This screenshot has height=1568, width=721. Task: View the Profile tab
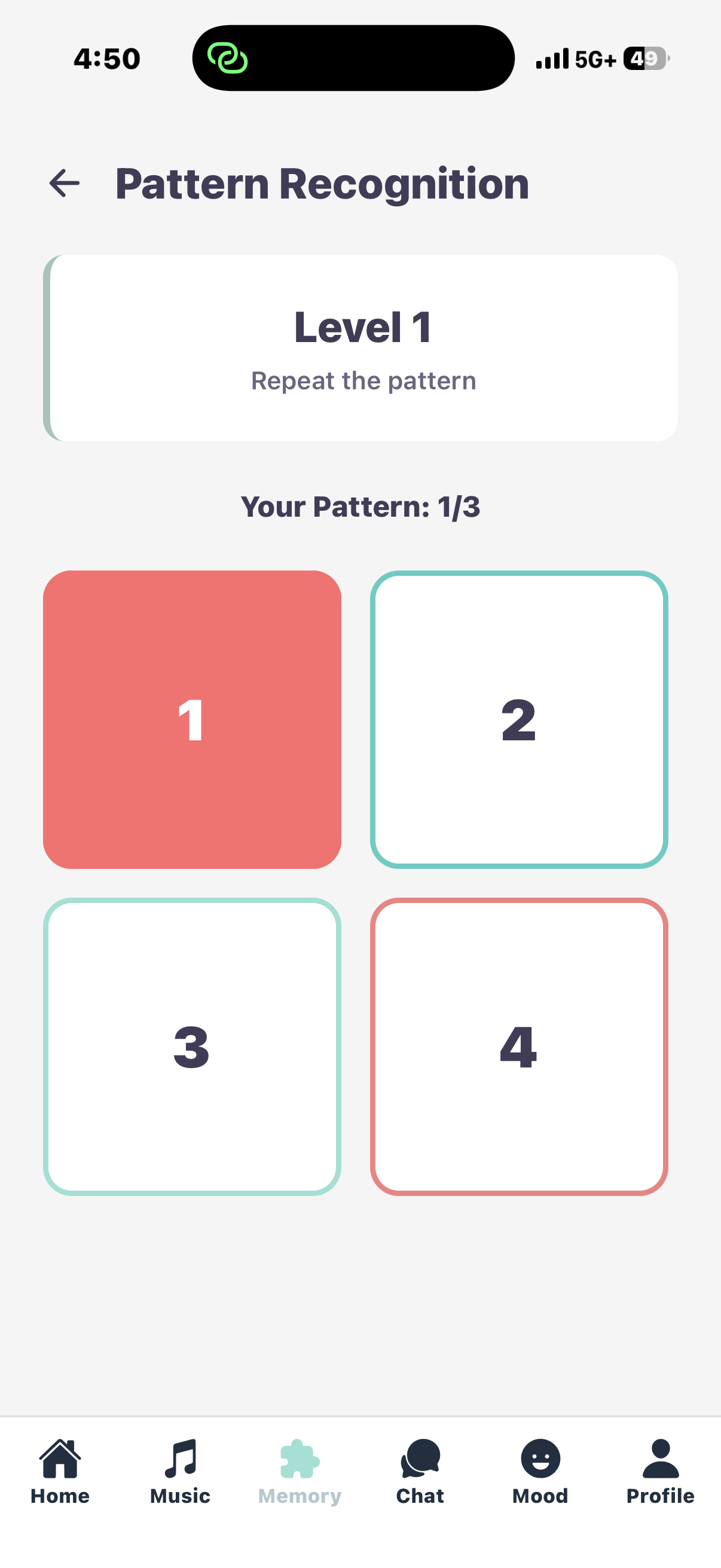(660, 1471)
